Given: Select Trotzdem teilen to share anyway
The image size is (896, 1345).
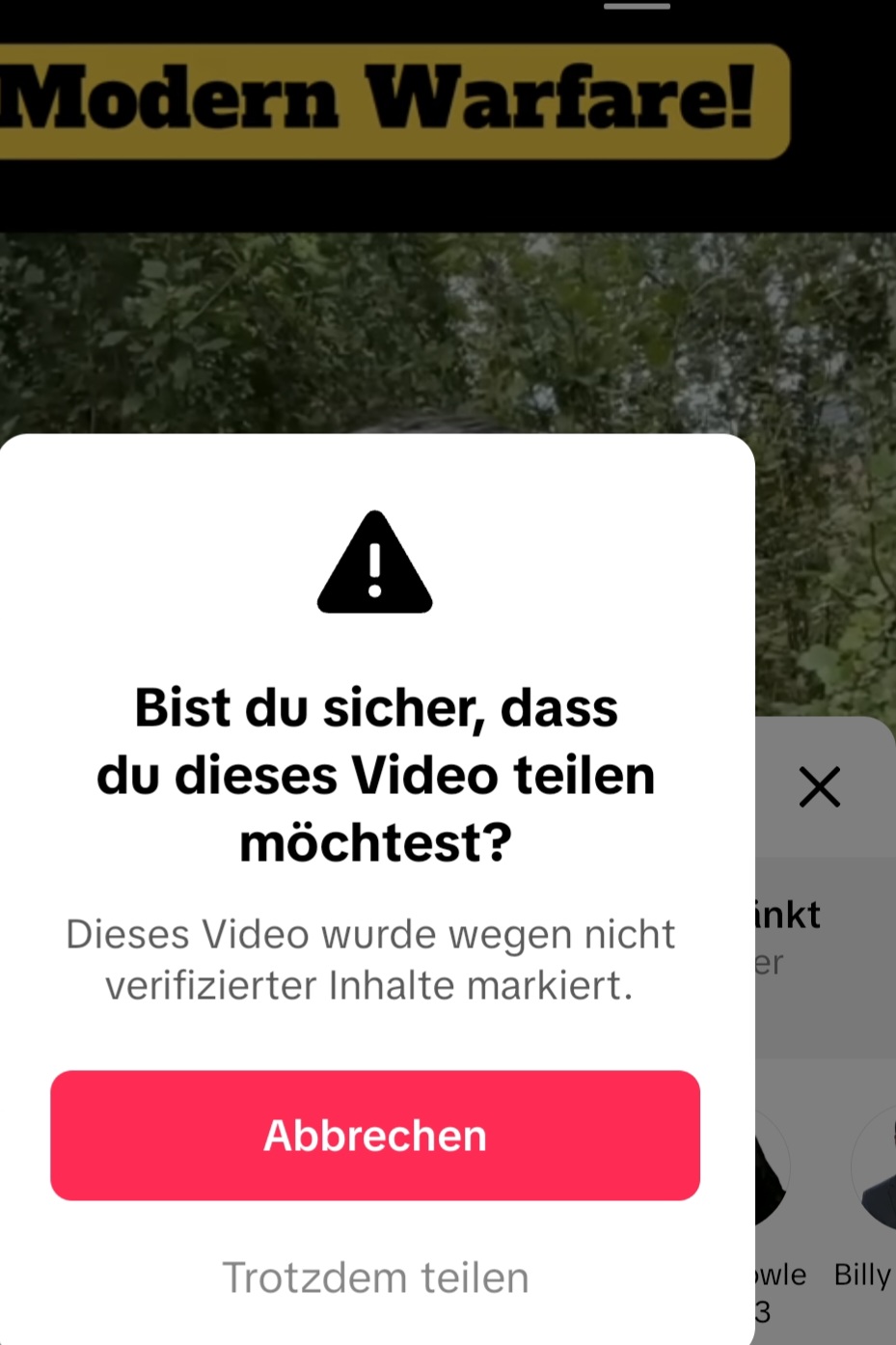Looking at the screenshot, I should click(375, 1278).
